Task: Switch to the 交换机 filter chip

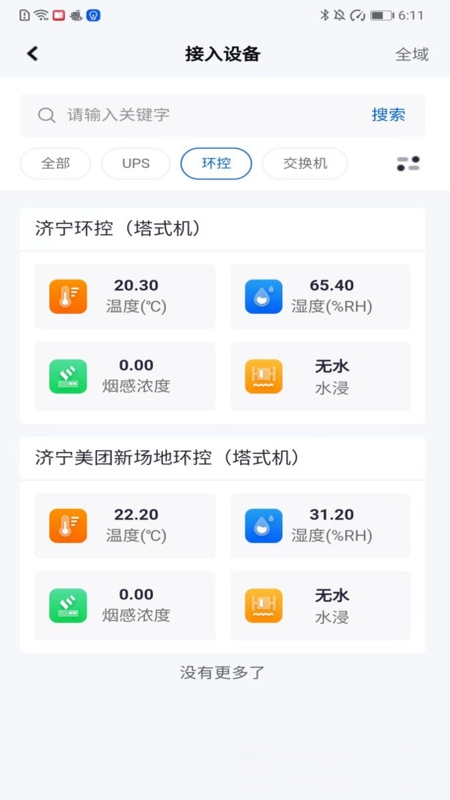Action: click(x=305, y=164)
